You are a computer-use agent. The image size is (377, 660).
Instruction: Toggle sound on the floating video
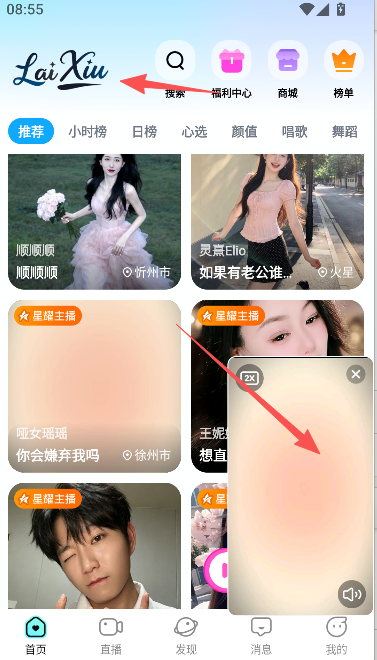tap(352, 594)
